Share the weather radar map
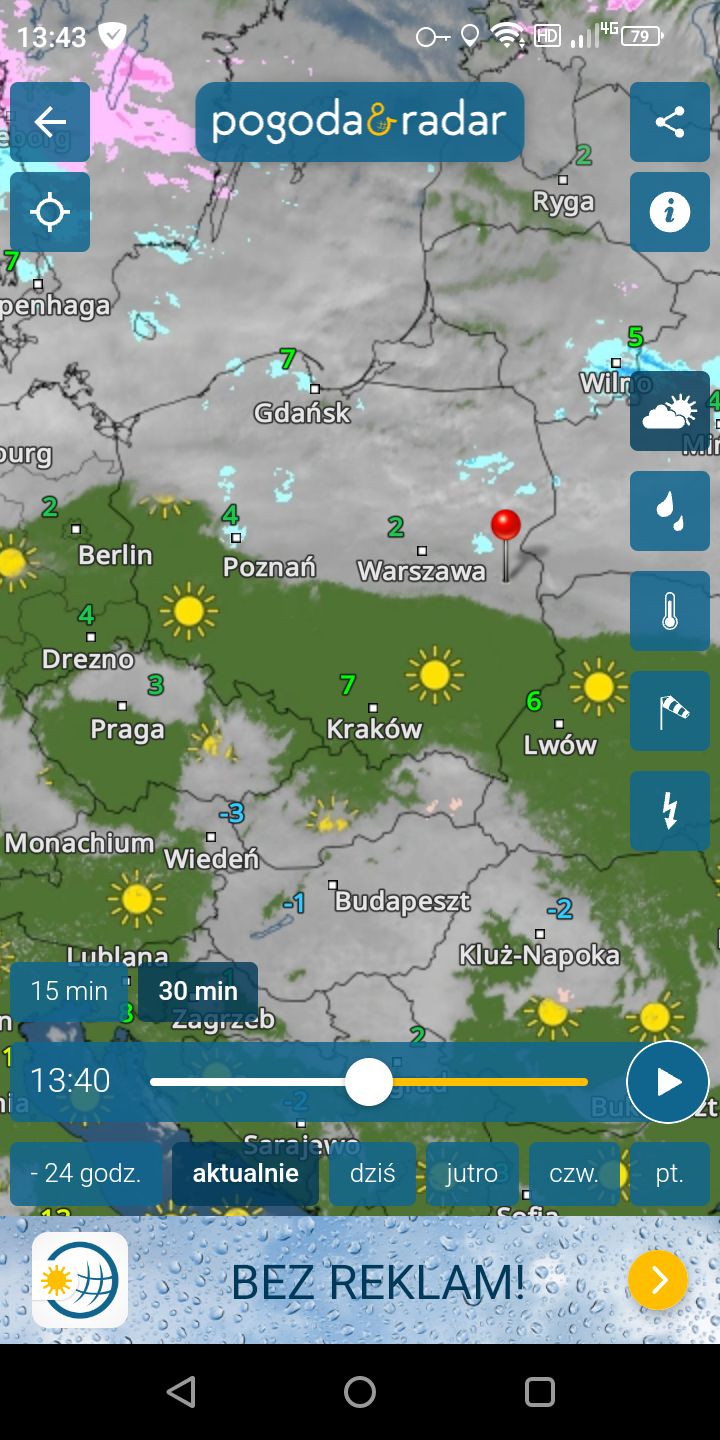 click(x=670, y=122)
